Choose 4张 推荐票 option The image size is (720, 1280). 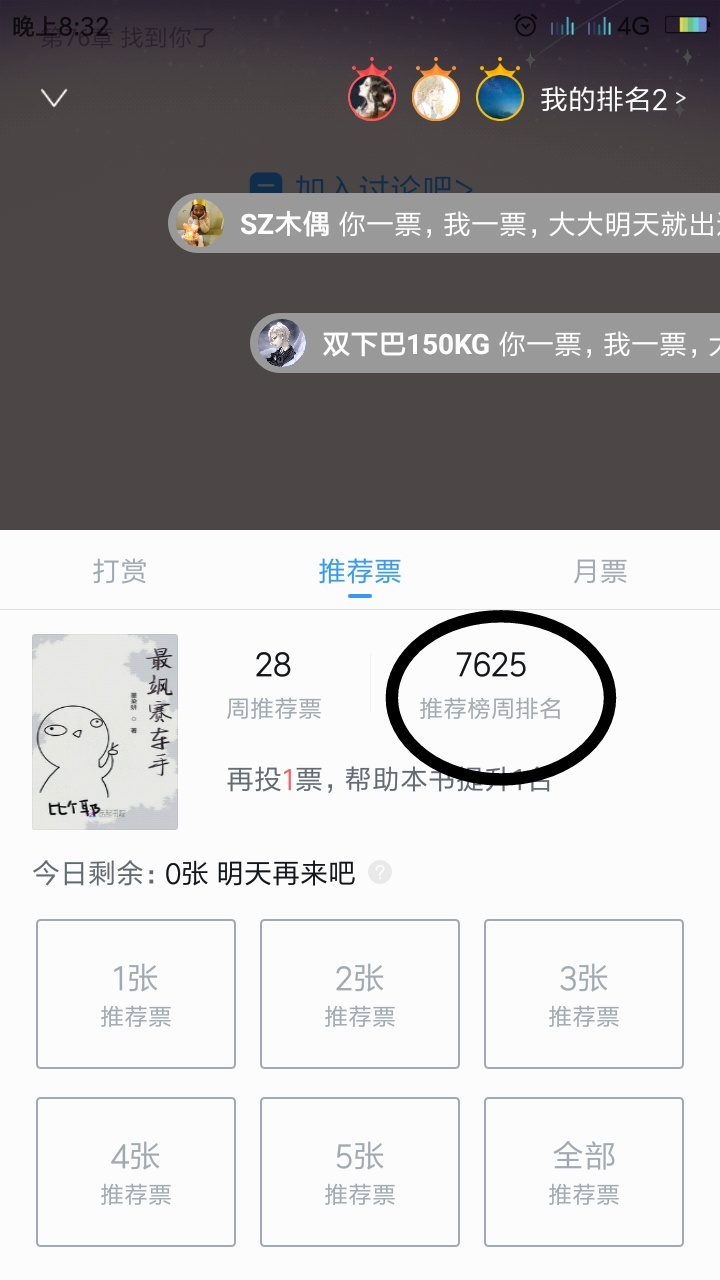click(x=136, y=1172)
